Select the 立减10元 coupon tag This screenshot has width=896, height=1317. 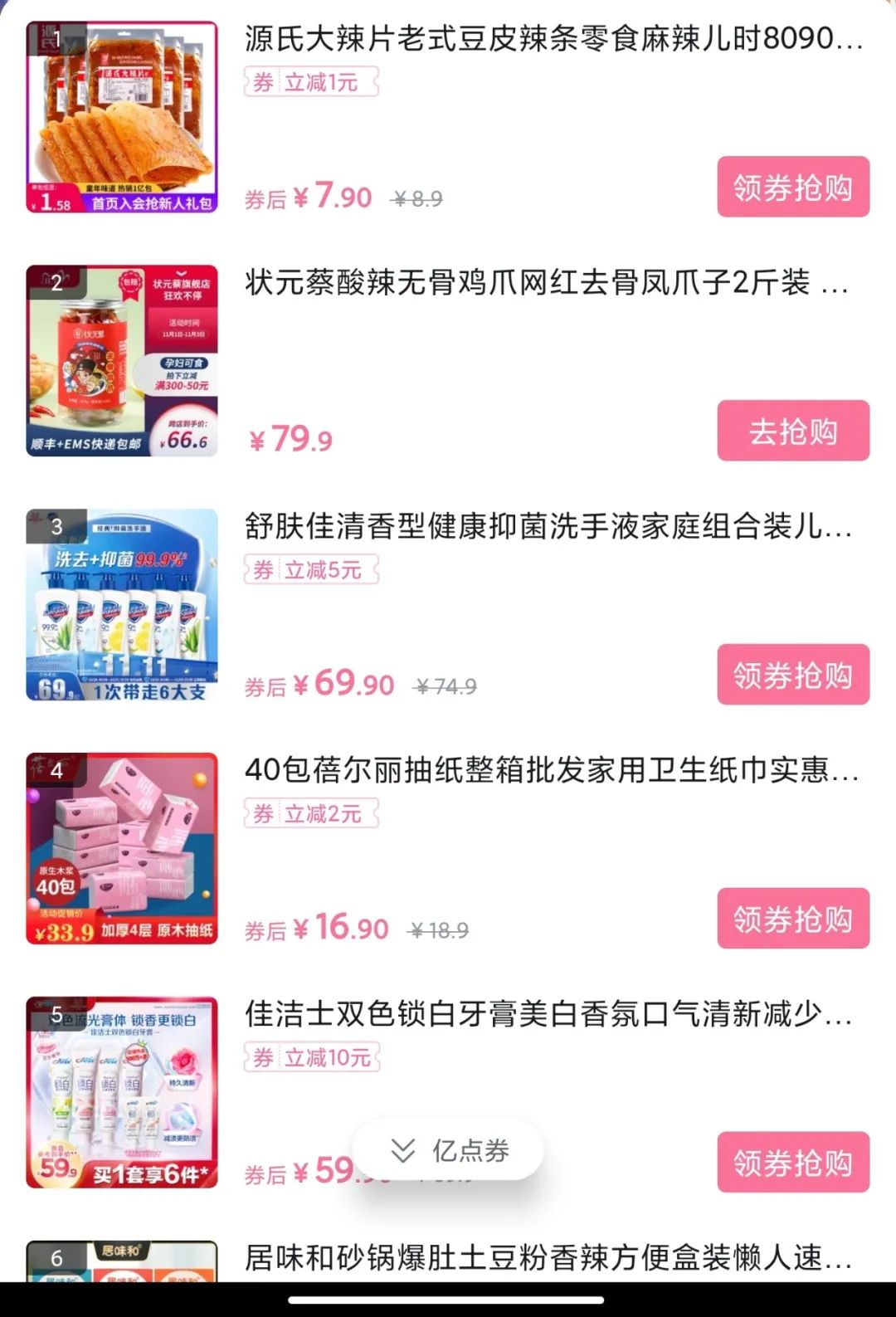coord(312,1057)
